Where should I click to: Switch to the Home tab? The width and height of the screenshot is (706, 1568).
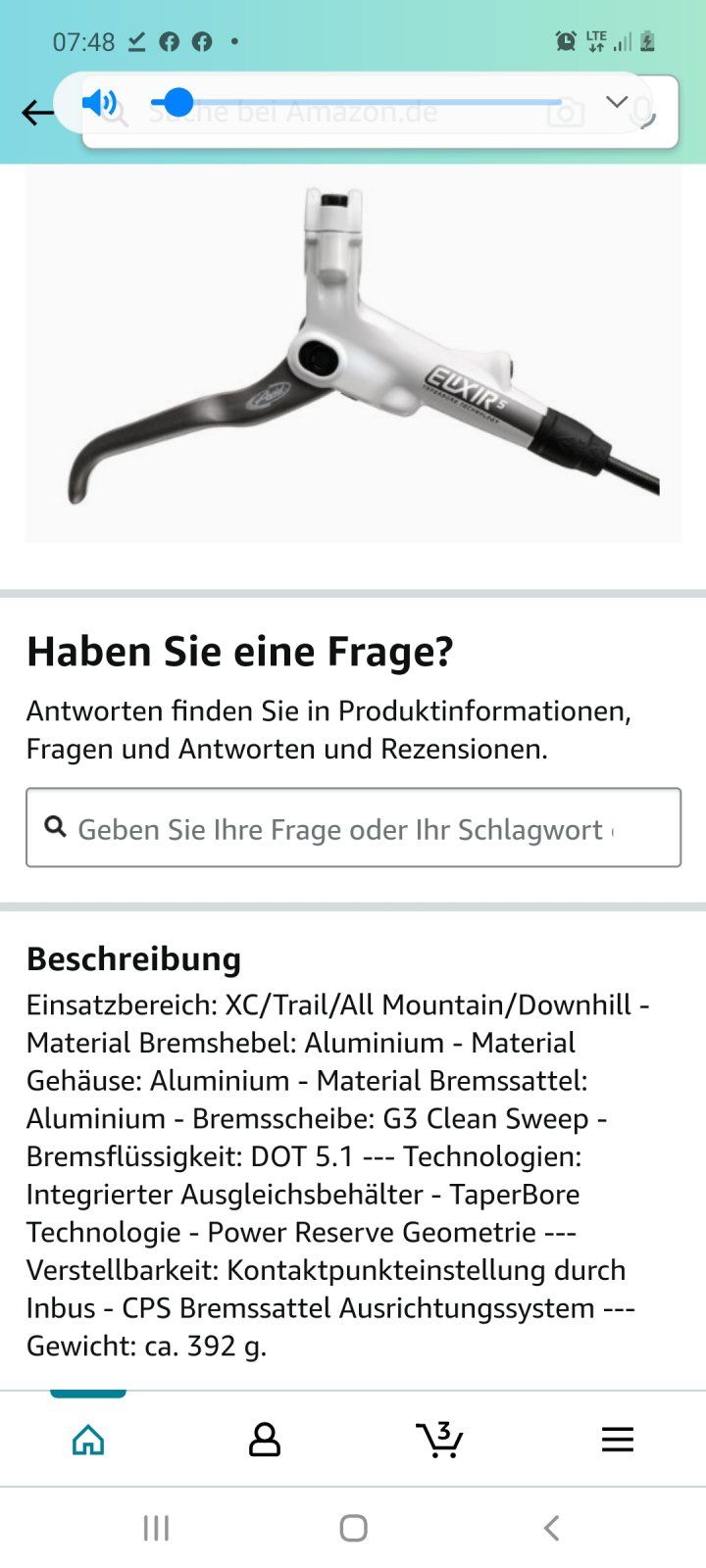pyautogui.click(x=88, y=1440)
